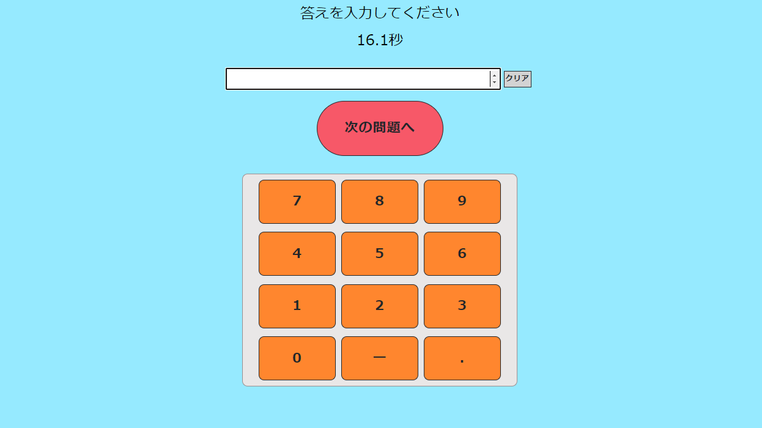The height and width of the screenshot is (428, 762).
Task: Tap the answer input field
Action: [x=356, y=79]
